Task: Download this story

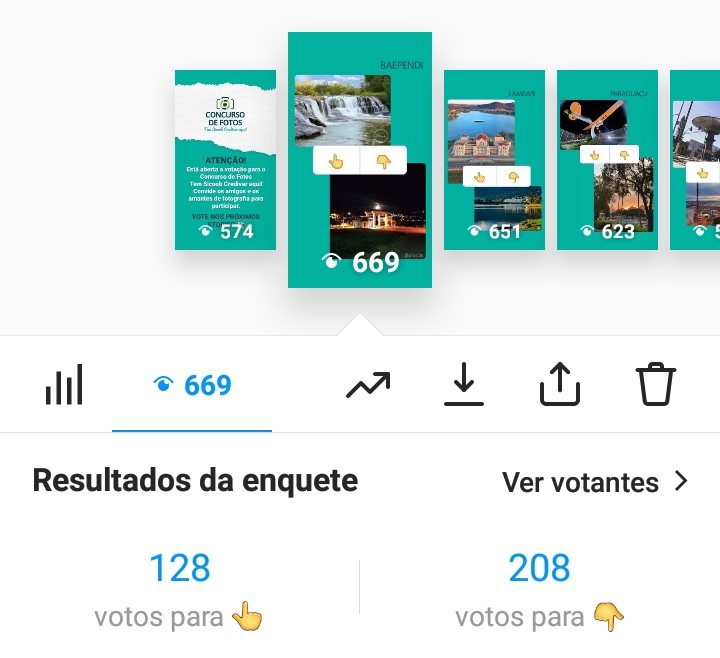Action: [464, 385]
